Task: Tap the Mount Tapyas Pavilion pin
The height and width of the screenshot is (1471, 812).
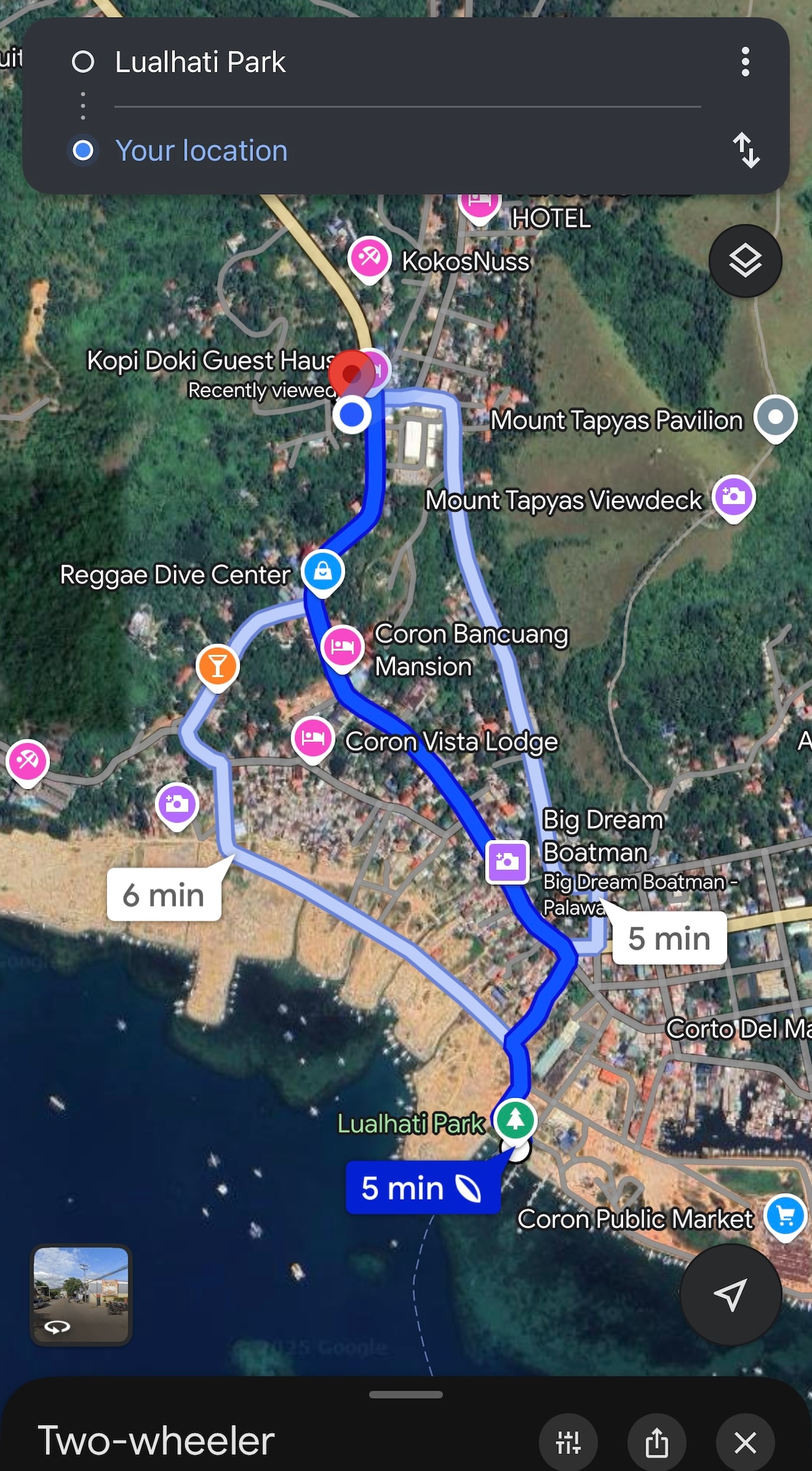Action: click(x=775, y=417)
